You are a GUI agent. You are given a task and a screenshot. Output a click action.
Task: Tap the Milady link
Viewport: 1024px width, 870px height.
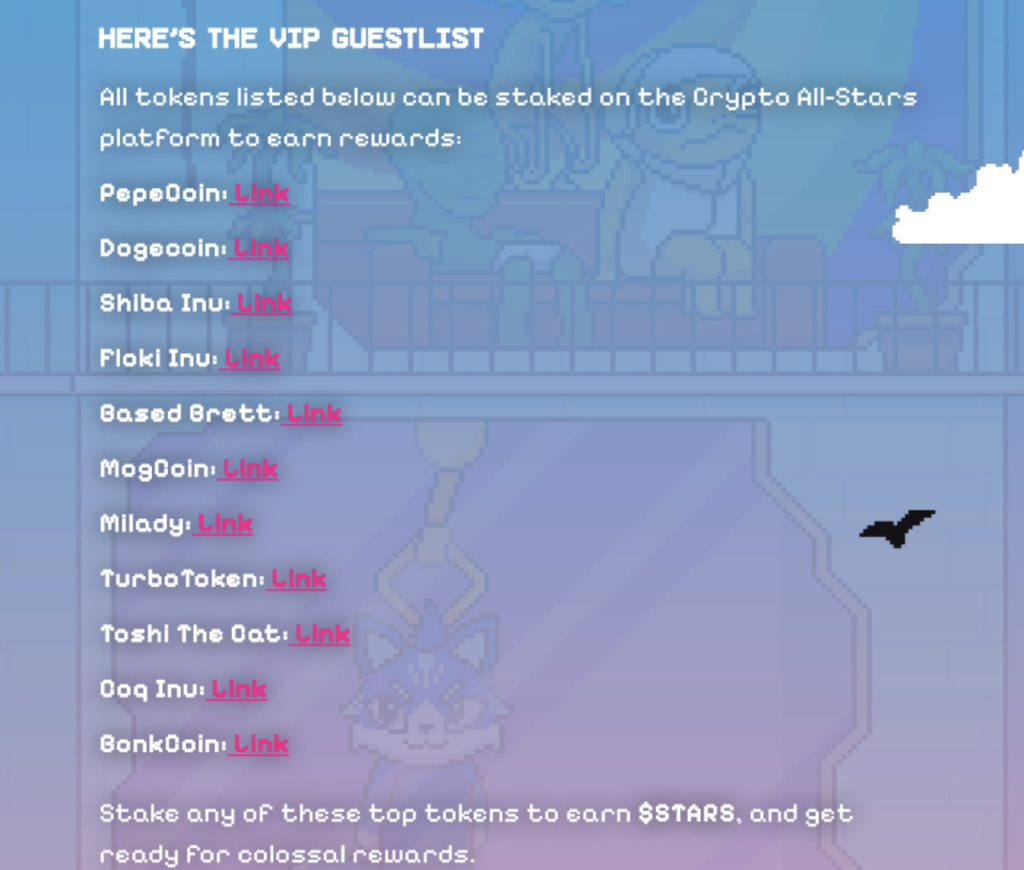(x=225, y=523)
